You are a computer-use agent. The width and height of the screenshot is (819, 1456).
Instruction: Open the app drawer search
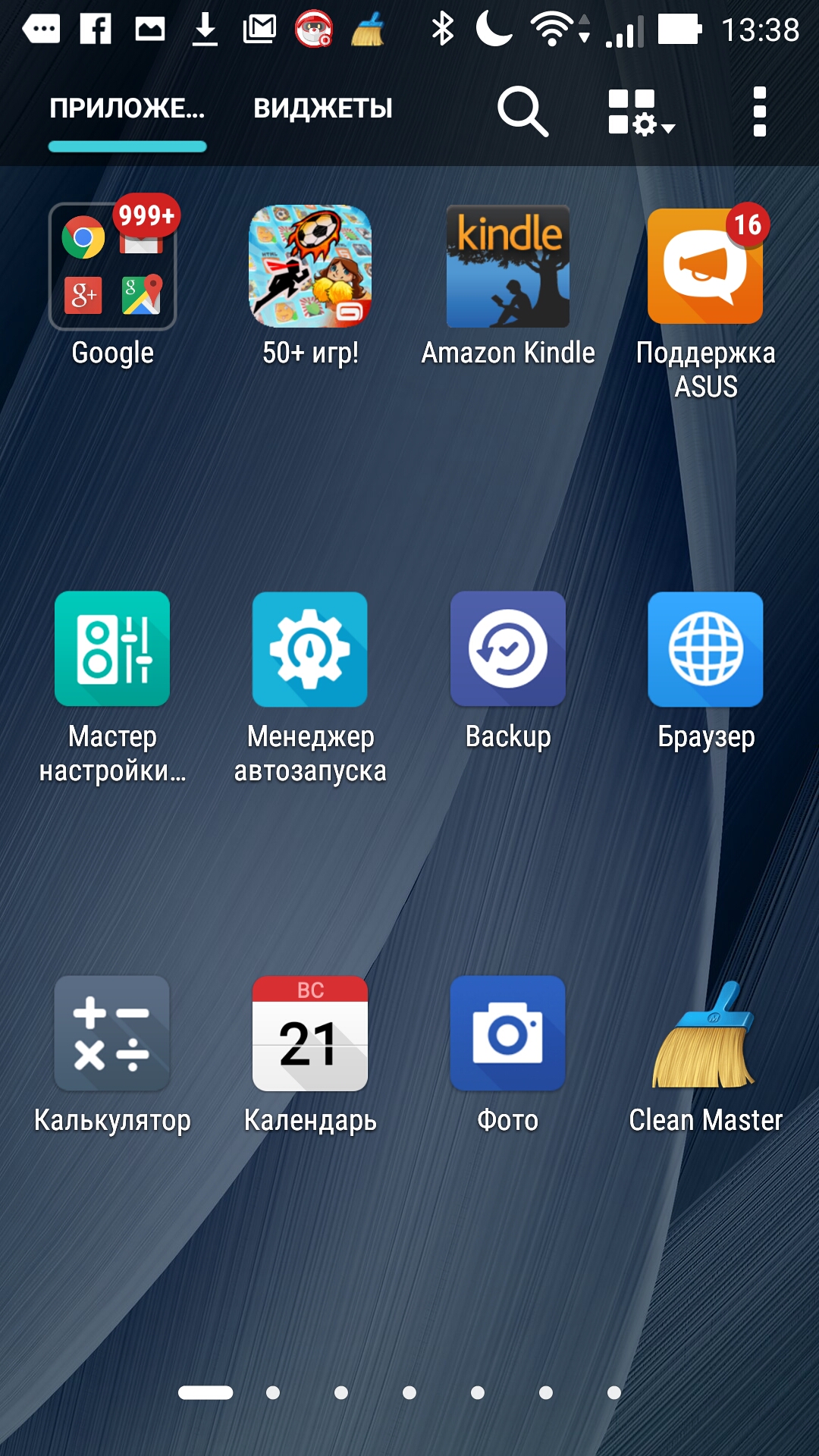[522, 111]
